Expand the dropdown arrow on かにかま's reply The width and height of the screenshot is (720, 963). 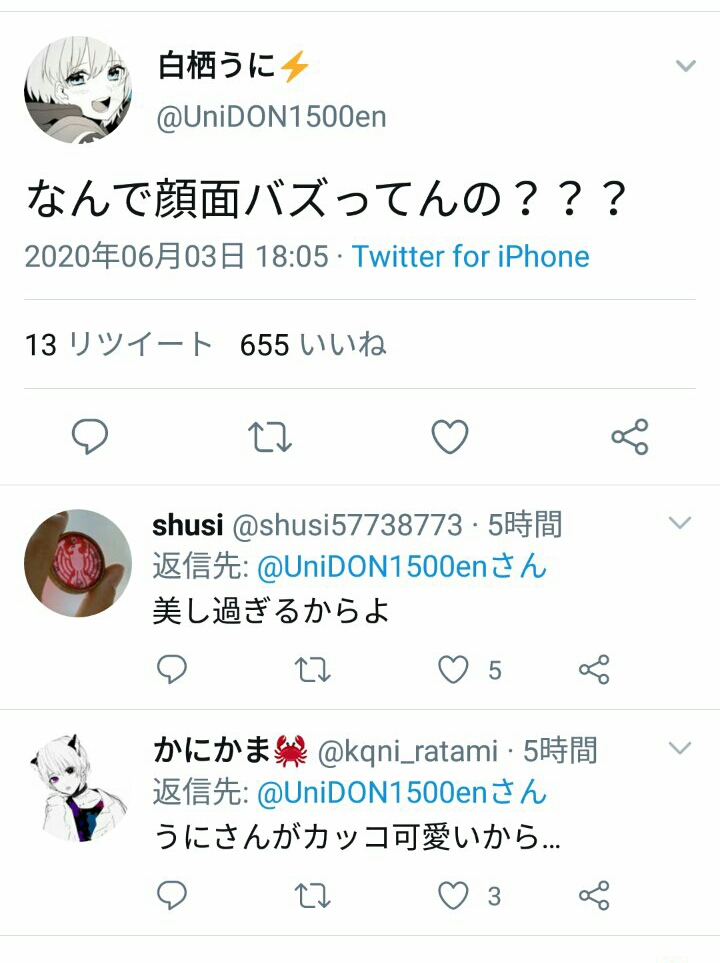coord(679,748)
